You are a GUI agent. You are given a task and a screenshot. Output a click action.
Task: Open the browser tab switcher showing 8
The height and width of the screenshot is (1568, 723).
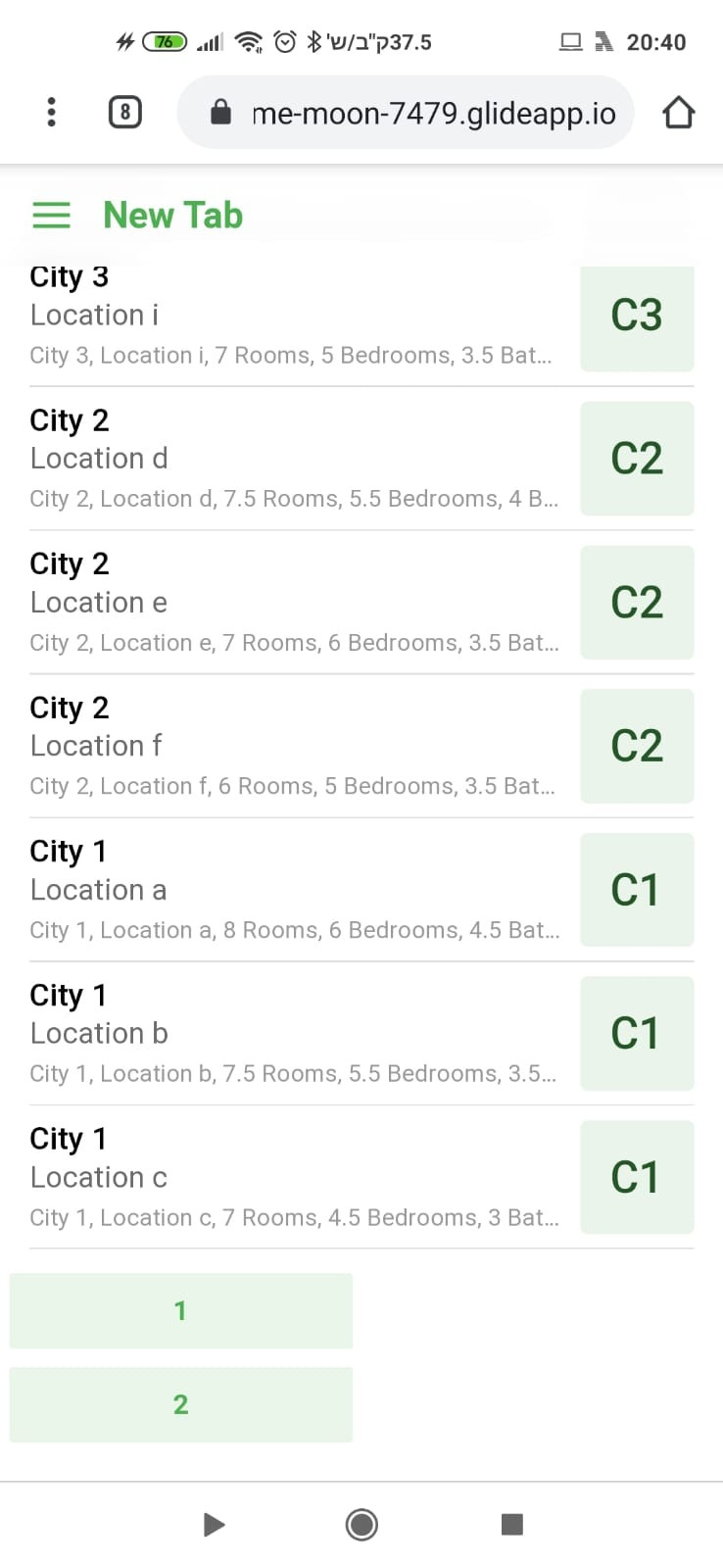coord(124,112)
